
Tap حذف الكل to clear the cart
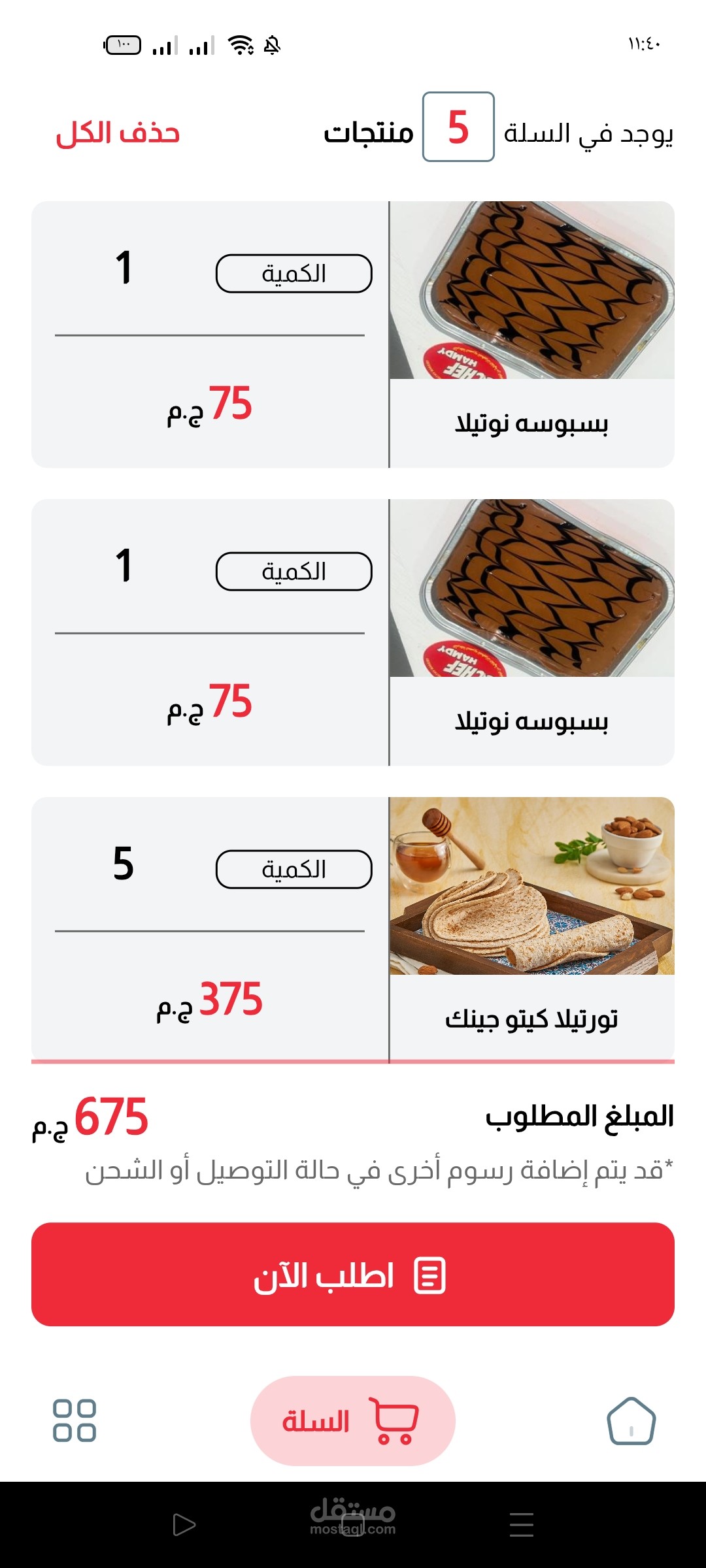pyautogui.click(x=118, y=133)
